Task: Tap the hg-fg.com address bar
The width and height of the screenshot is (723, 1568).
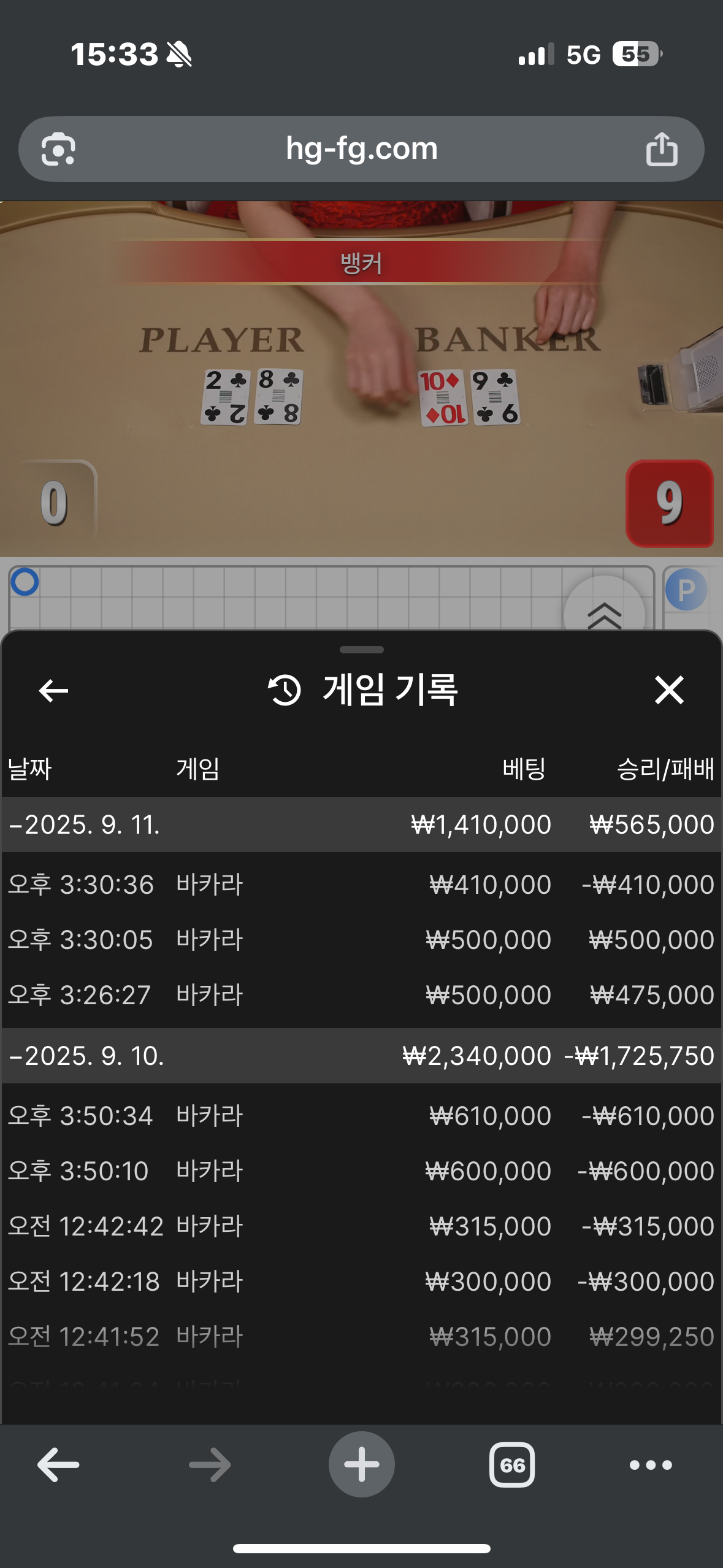Action: coord(361,149)
